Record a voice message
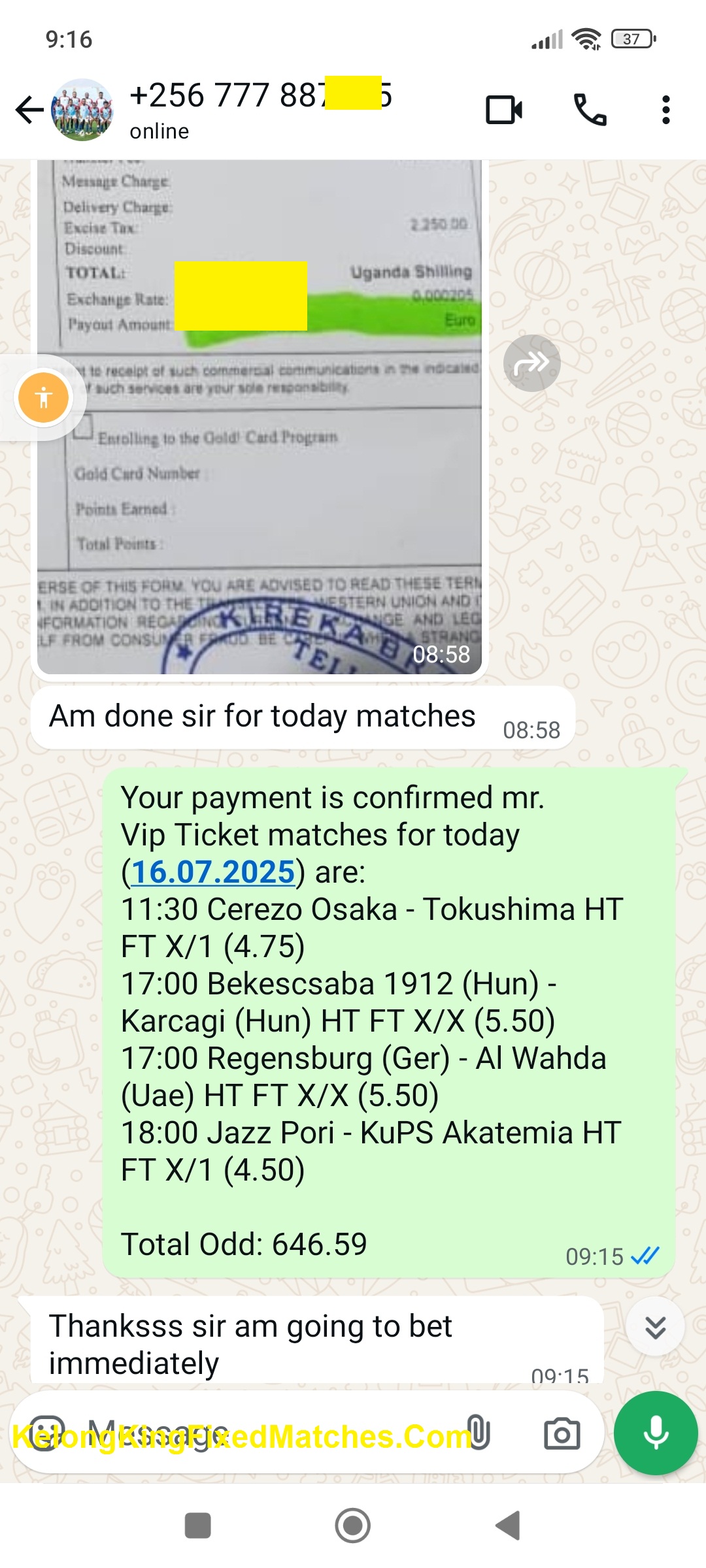The height and width of the screenshot is (1568, 706). [x=655, y=1433]
